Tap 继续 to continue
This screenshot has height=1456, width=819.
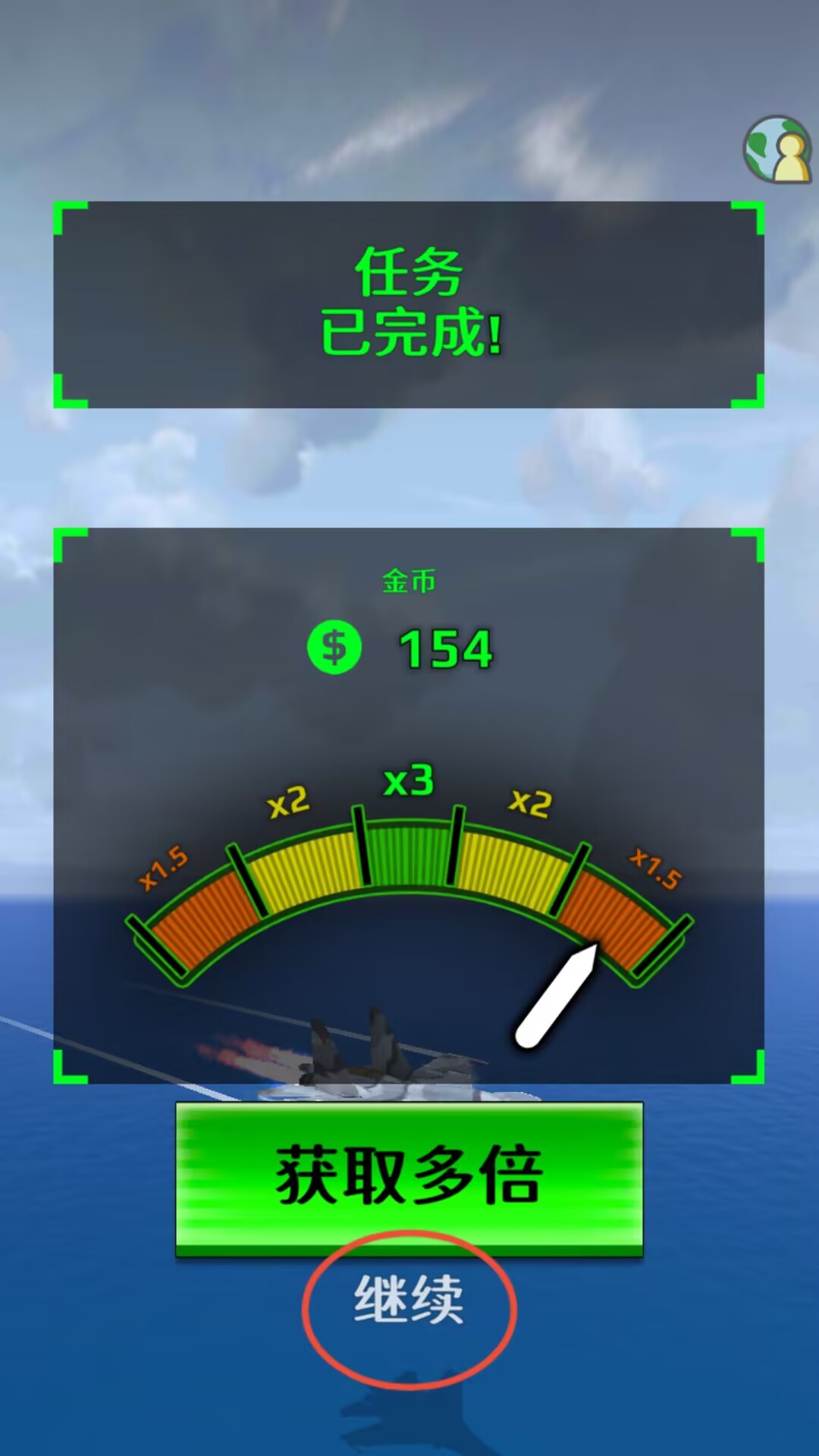pyautogui.click(x=409, y=1300)
